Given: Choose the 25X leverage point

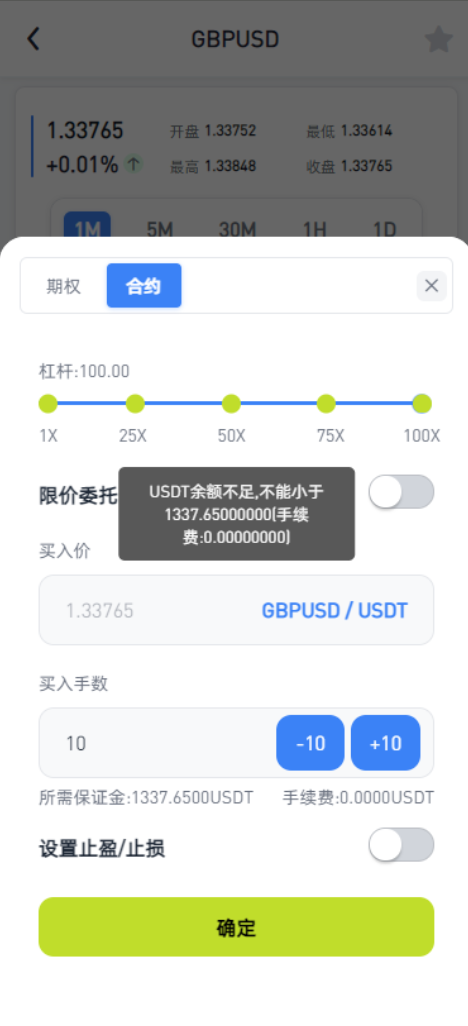Looking at the screenshot, I should pyautogui.click(x=135, y=404).
